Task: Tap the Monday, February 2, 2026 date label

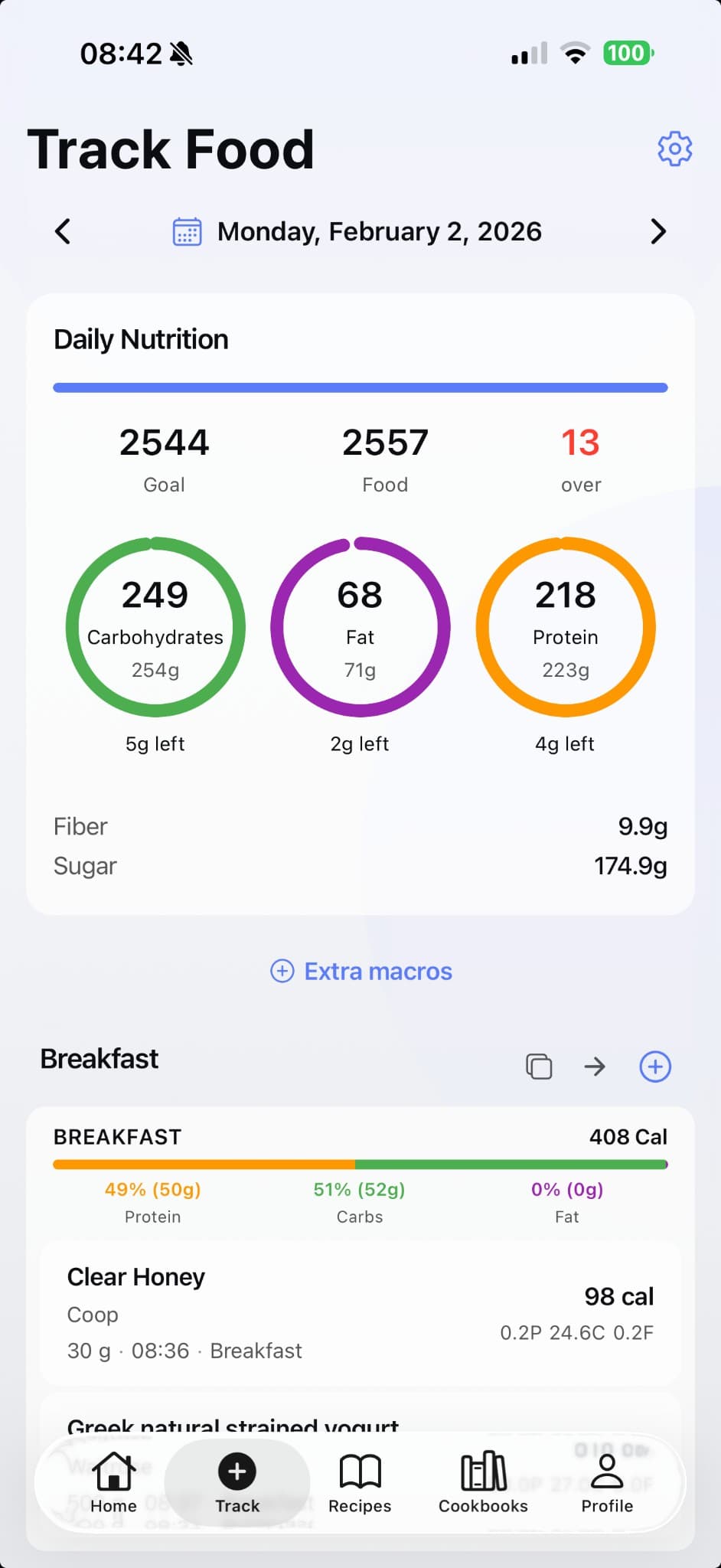Action: pos(378,230)
